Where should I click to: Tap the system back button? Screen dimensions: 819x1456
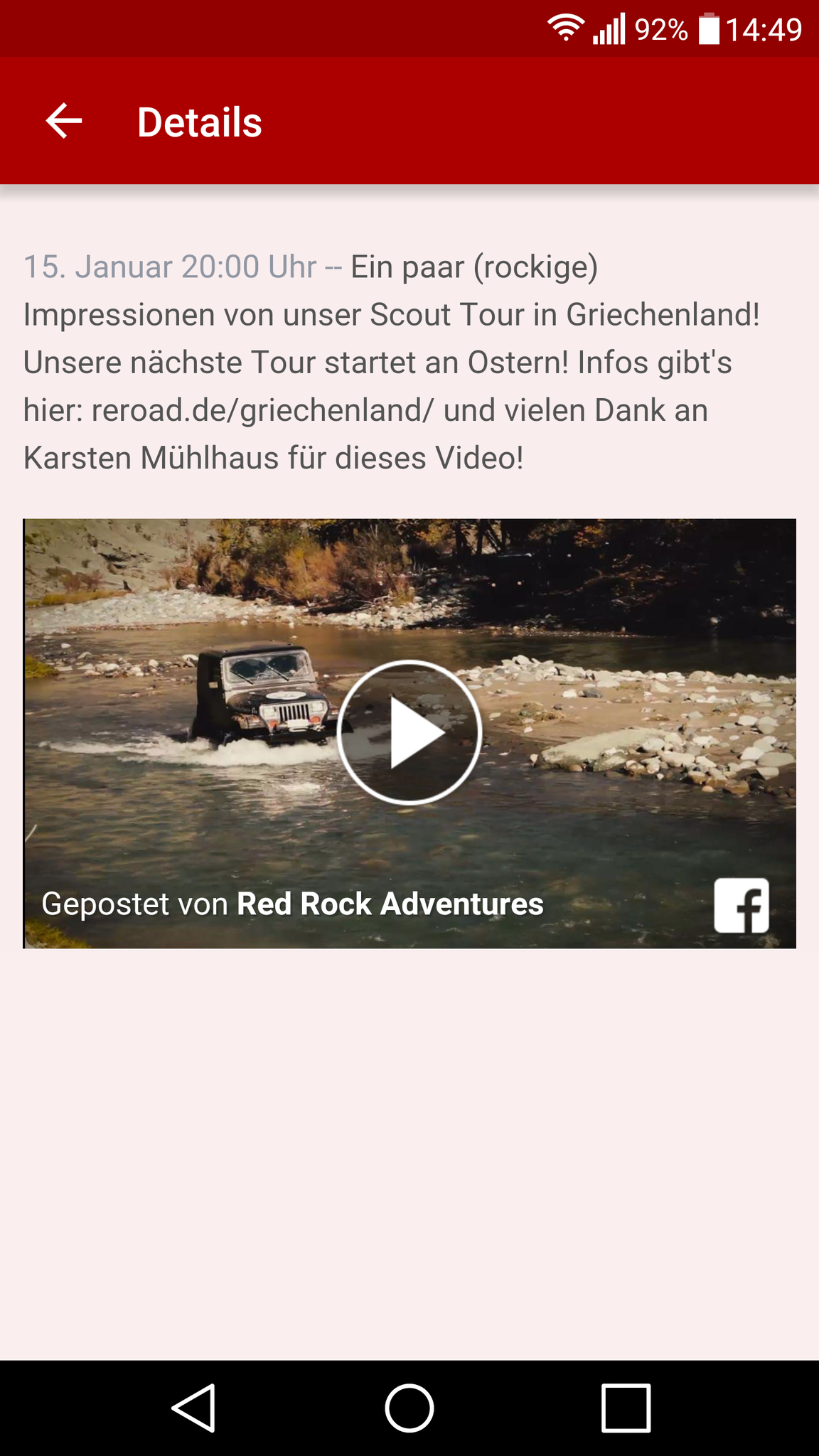[x=193, y=1408]
